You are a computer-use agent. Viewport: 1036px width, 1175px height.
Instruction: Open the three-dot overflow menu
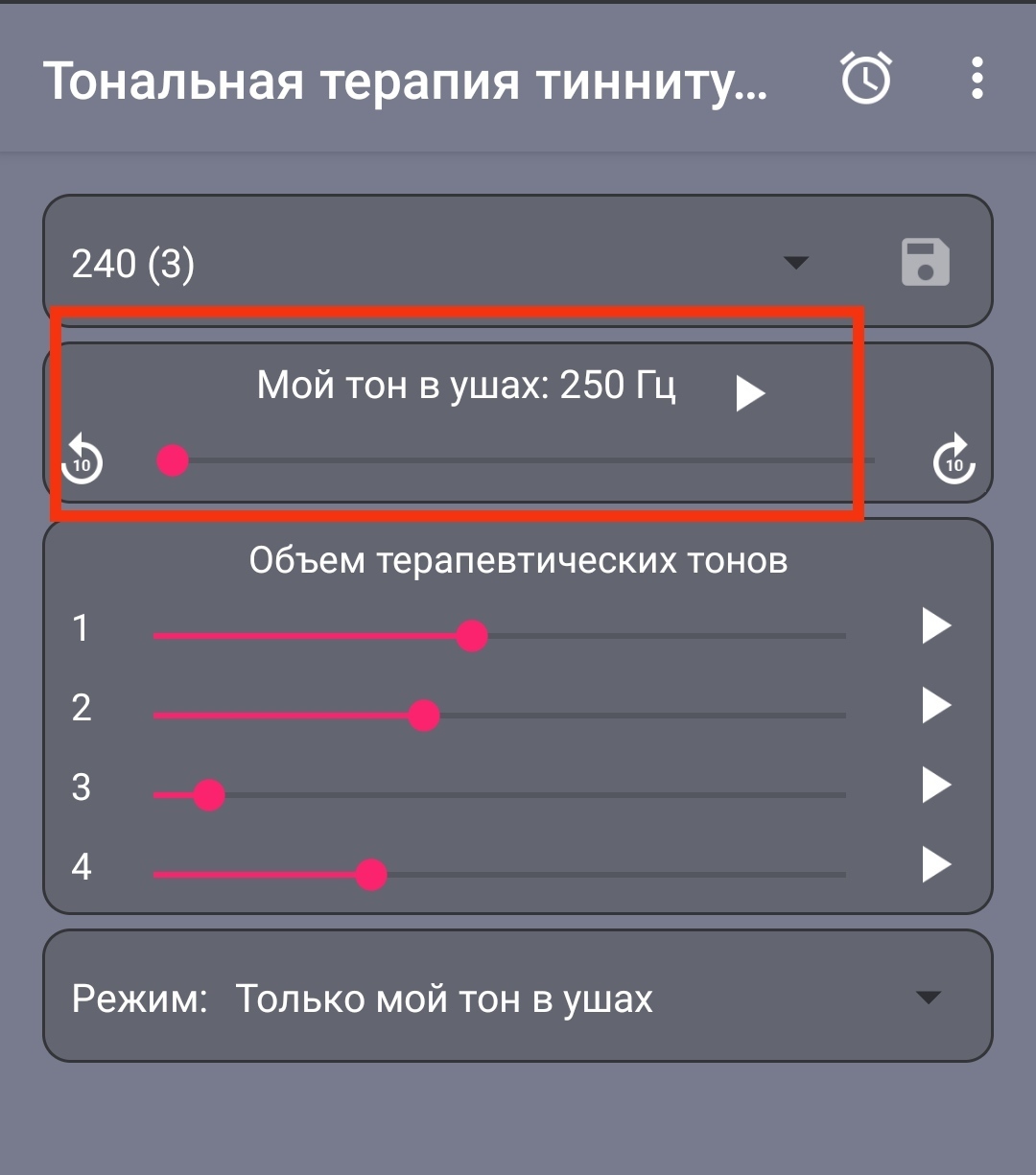click(x=977, y=79)
